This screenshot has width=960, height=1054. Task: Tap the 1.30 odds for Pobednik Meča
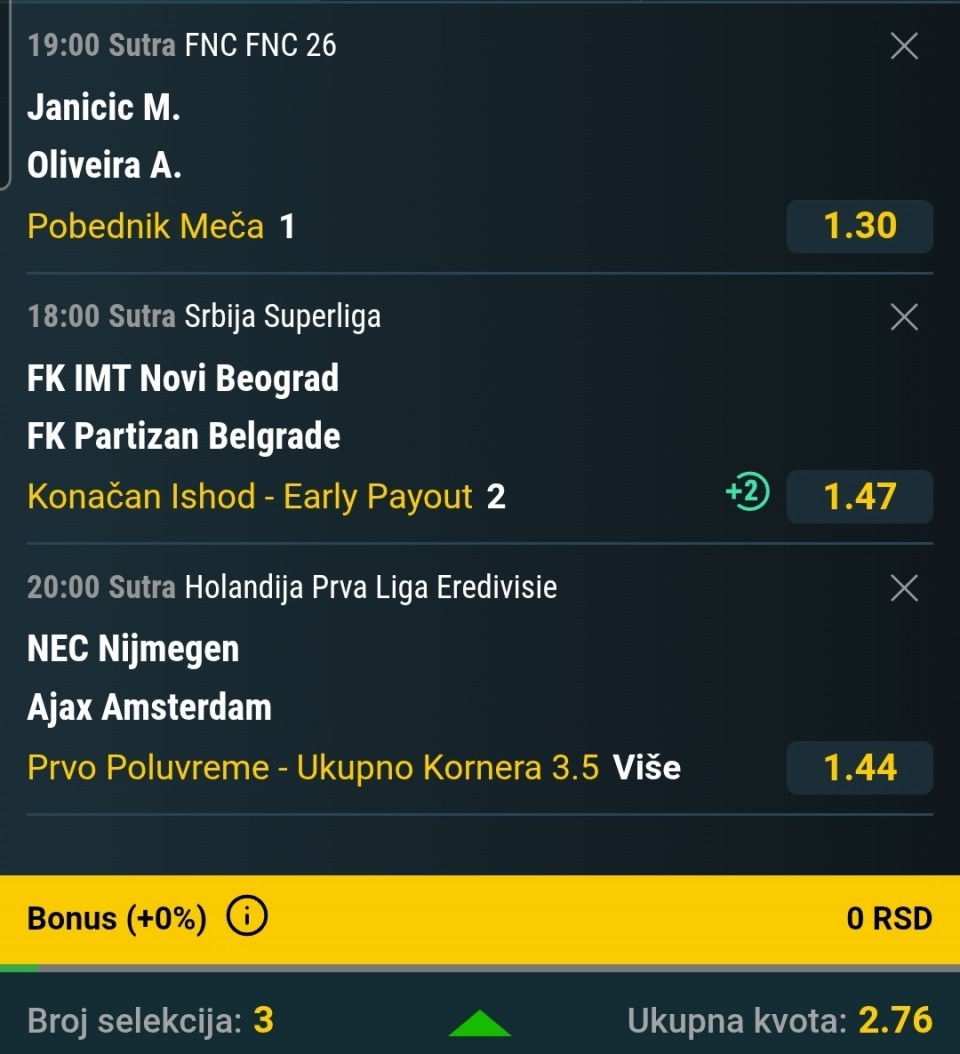(x=860, y=226)
